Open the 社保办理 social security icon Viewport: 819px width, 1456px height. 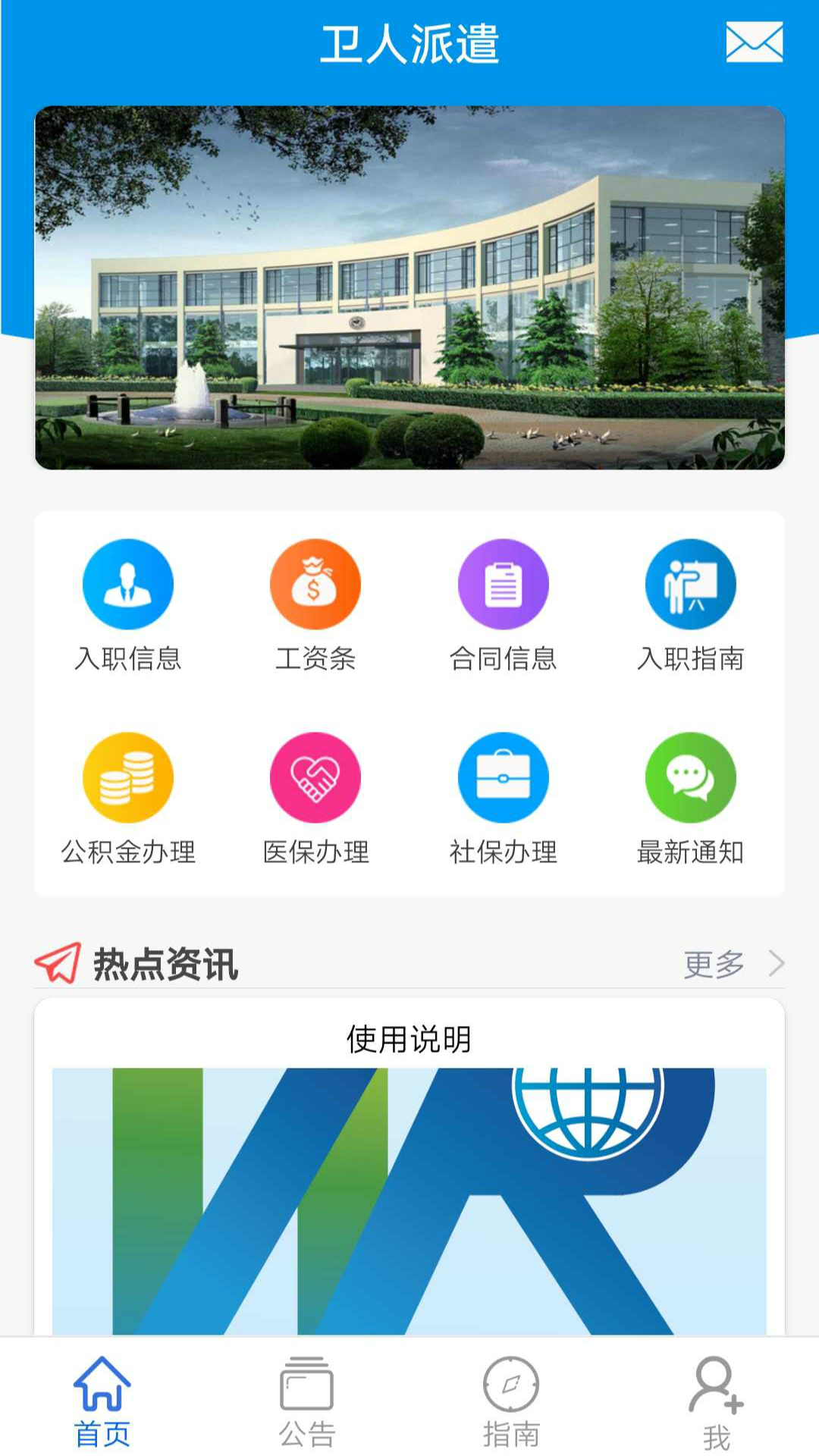pyautogui.click(x=503, y=777)
